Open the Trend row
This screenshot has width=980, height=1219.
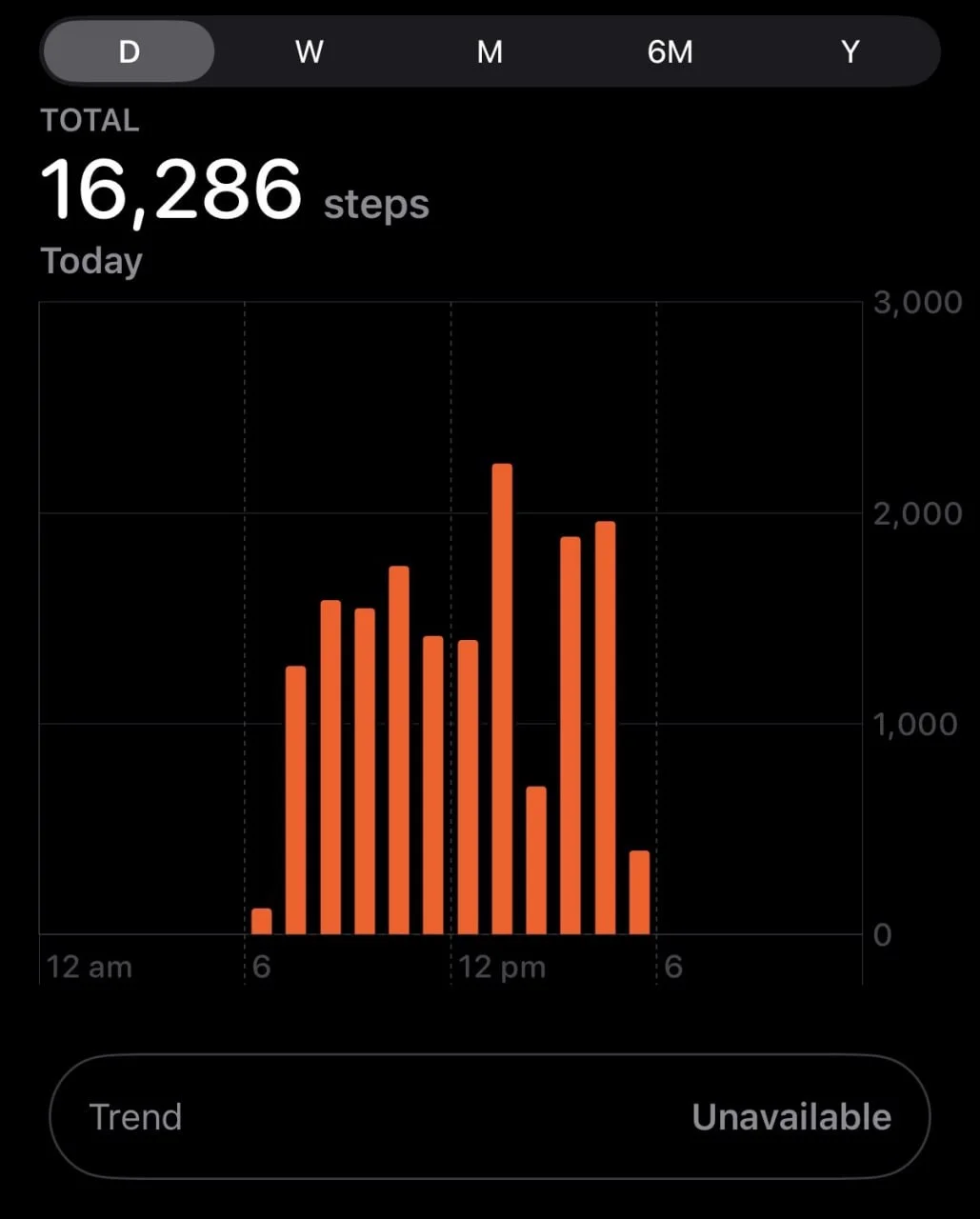click(x=490, y=1116)
